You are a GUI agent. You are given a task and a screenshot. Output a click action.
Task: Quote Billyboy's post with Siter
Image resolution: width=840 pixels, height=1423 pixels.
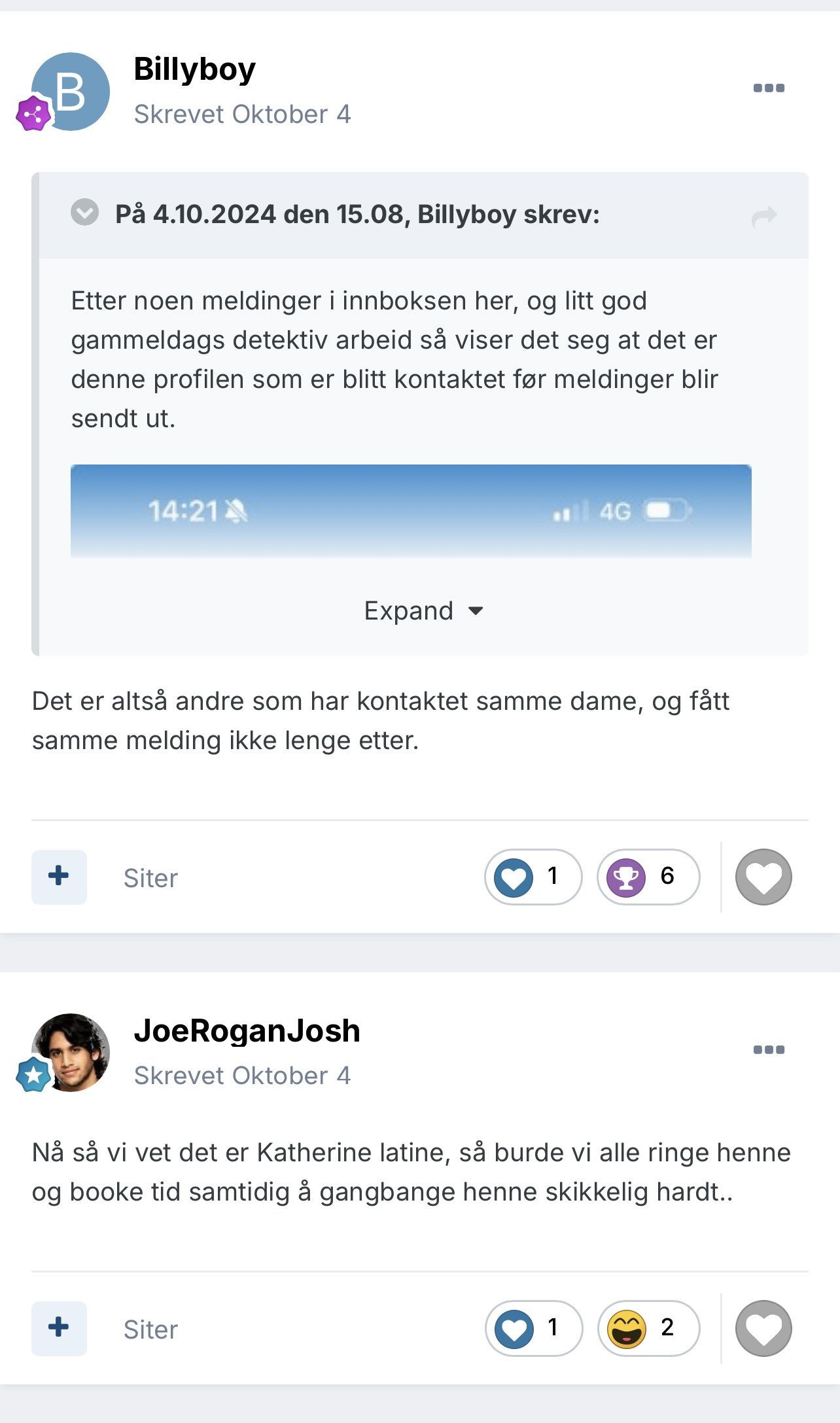point(150,878)
